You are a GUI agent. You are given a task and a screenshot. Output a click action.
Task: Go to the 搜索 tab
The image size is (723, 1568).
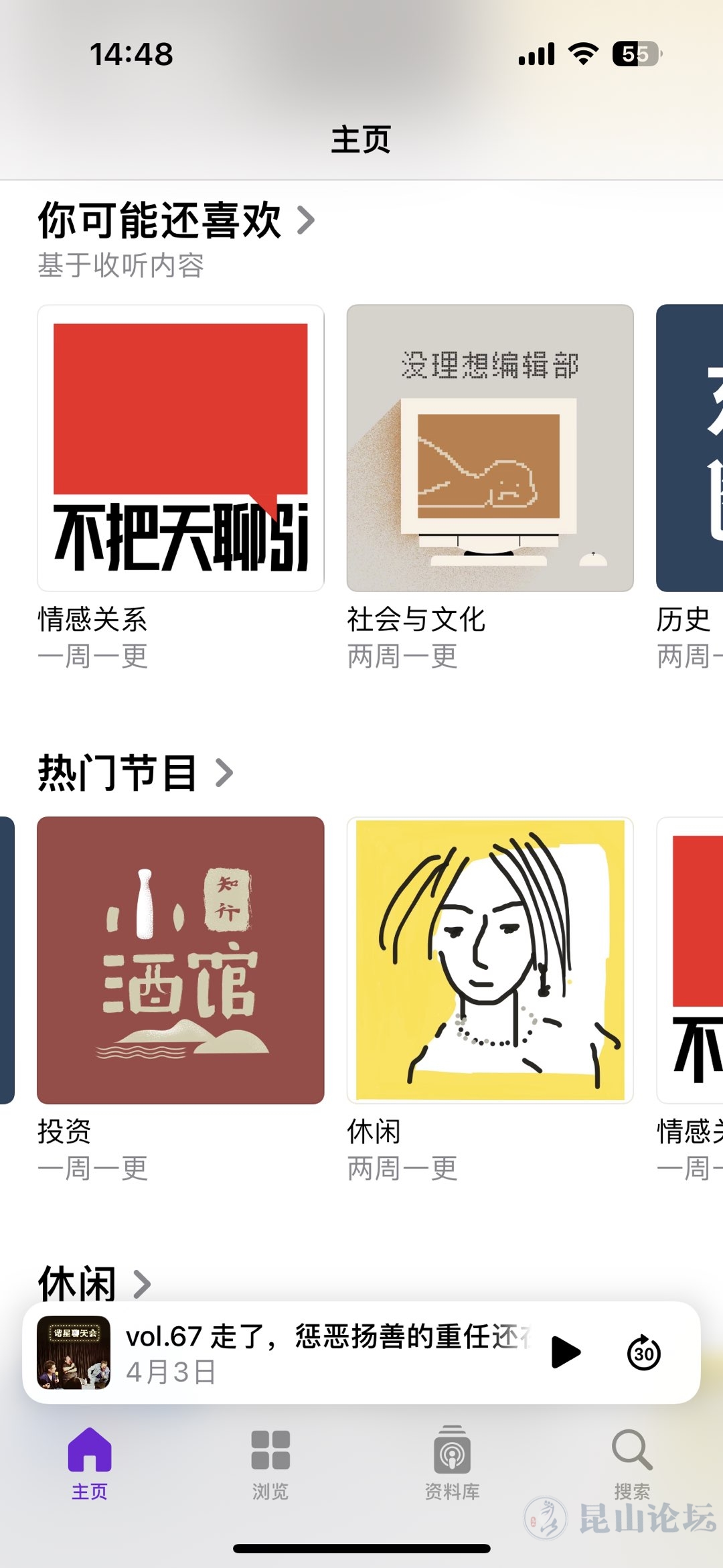coord(632,1463)
